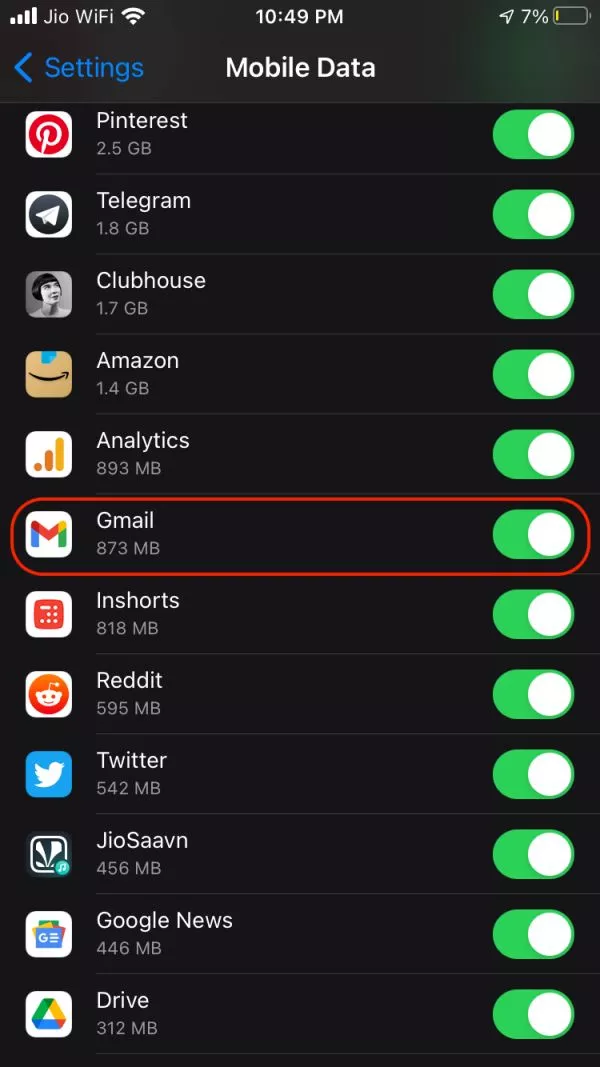
Task: Toggle the Clubhouse mobile data switch
Action: click(x=533, y=294)
